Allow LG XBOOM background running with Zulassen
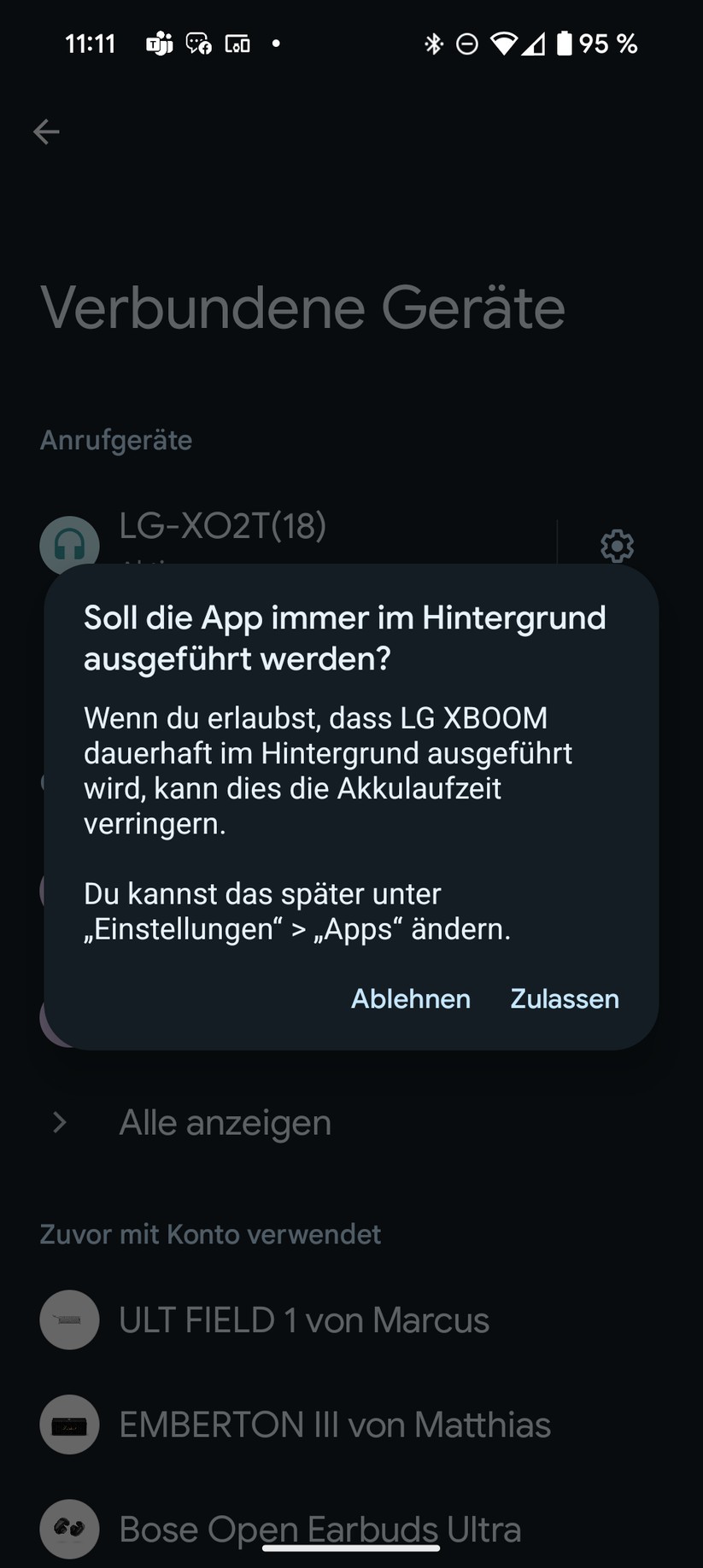 tap(564, 998)
